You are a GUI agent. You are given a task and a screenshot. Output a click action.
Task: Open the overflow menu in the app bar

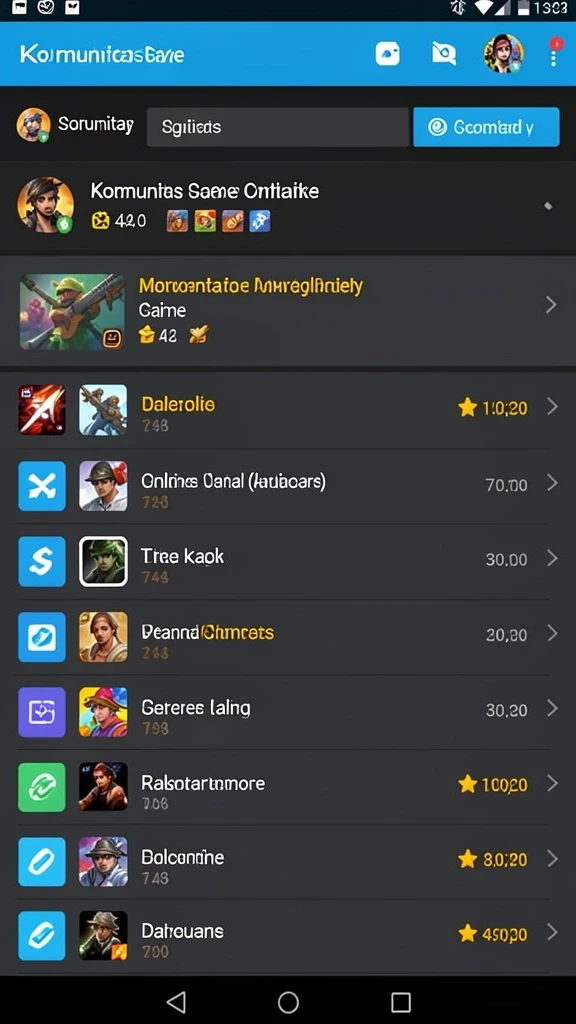554,52
